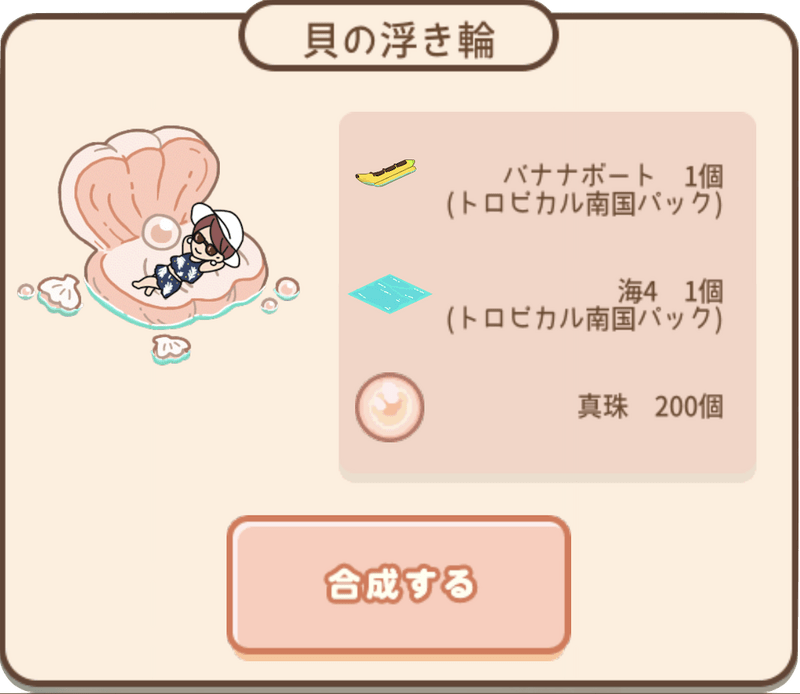This screenshot has width=800, height=694.
Task: Tap the 合成する button
Action: pos(399,584)
